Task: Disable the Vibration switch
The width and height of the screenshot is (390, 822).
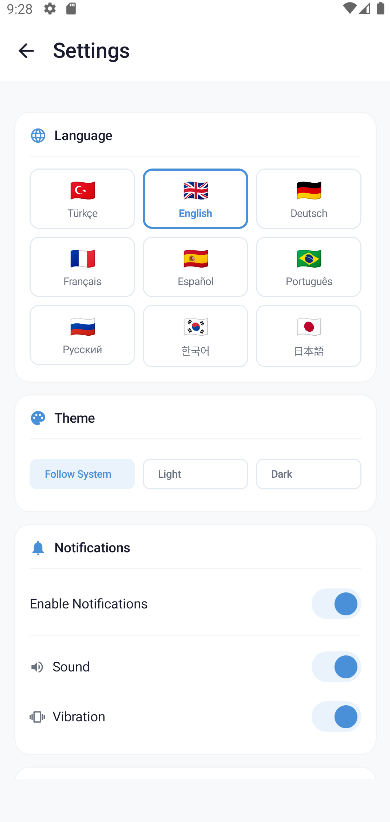Action: point(337,717)
